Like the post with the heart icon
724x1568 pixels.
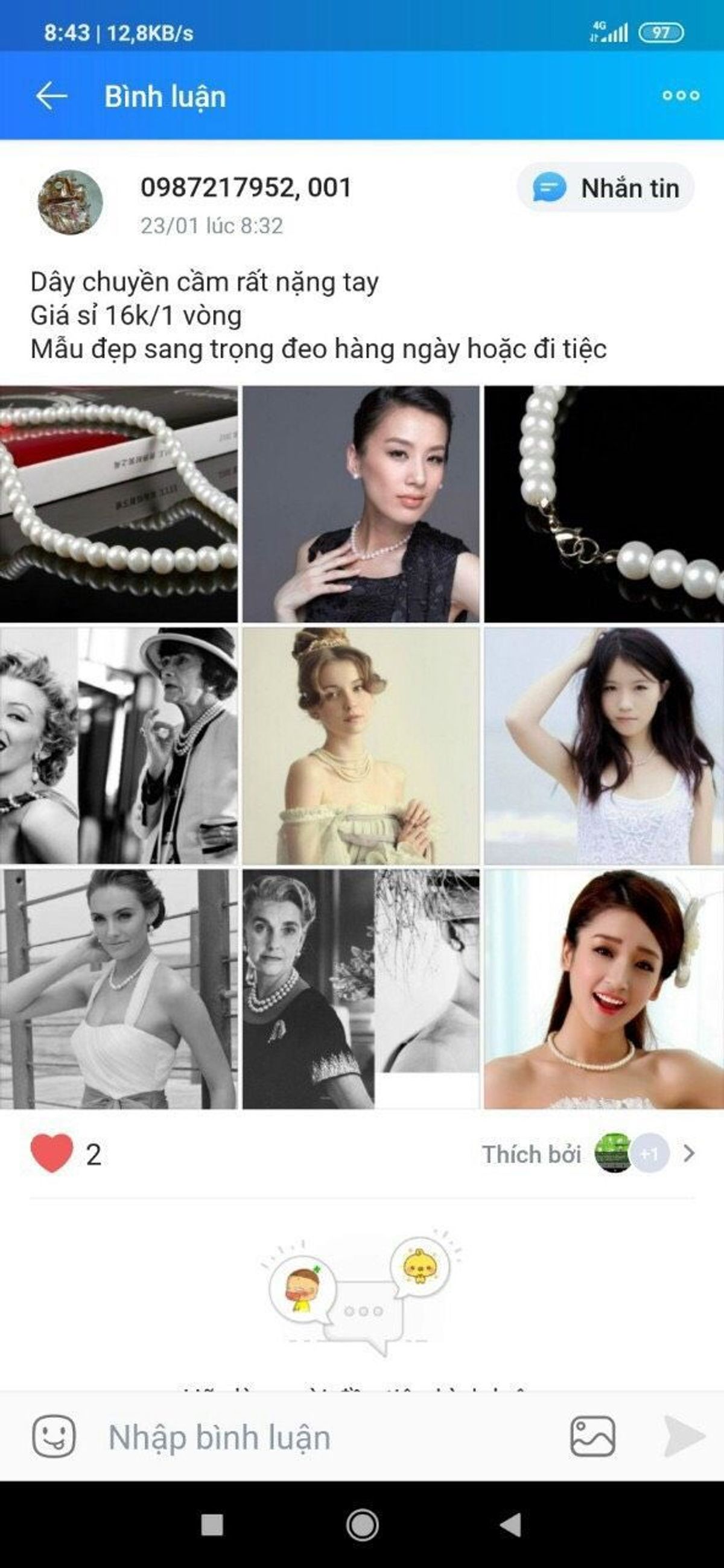(52, 1154)
